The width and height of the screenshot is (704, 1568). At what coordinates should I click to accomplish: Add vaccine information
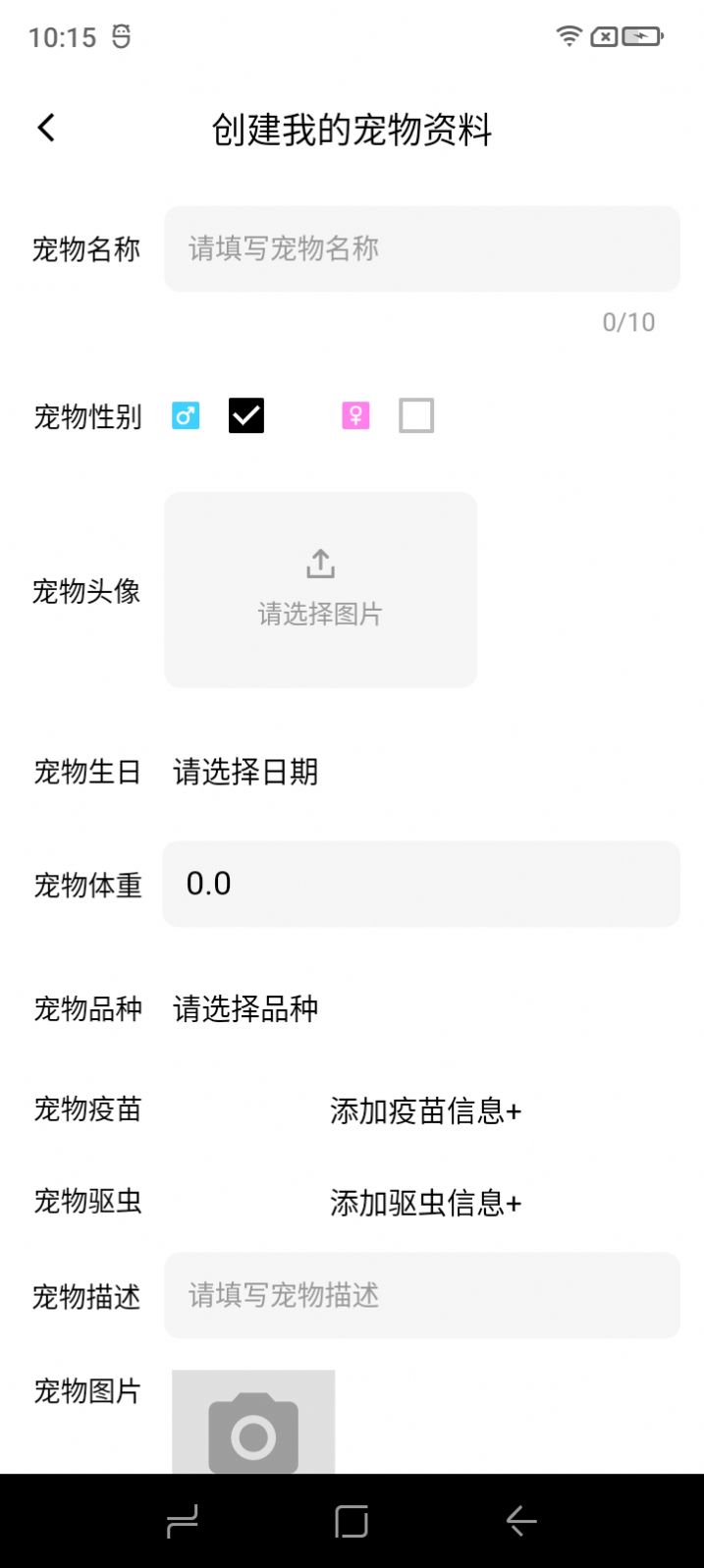(425, 1110)
